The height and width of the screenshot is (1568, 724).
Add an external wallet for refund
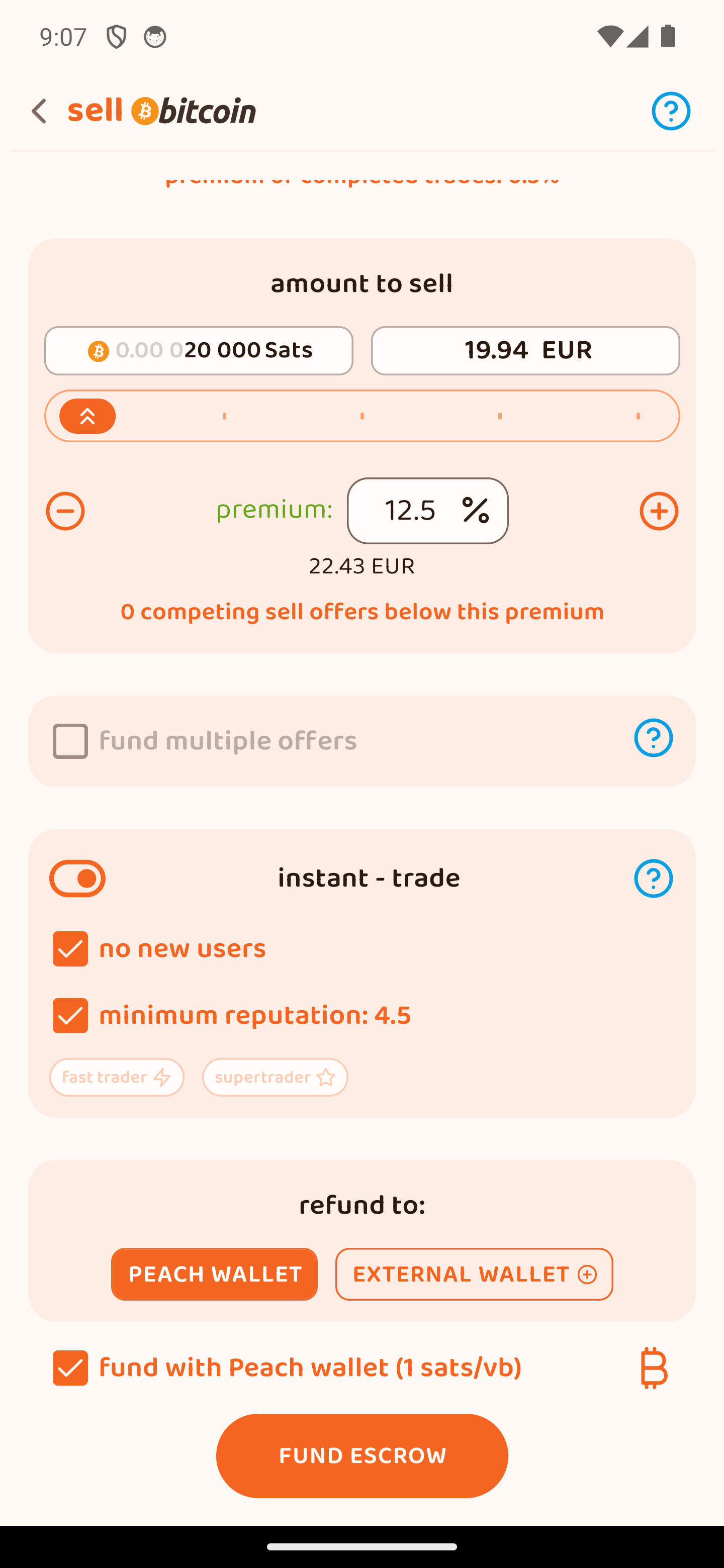(474, 1274)
